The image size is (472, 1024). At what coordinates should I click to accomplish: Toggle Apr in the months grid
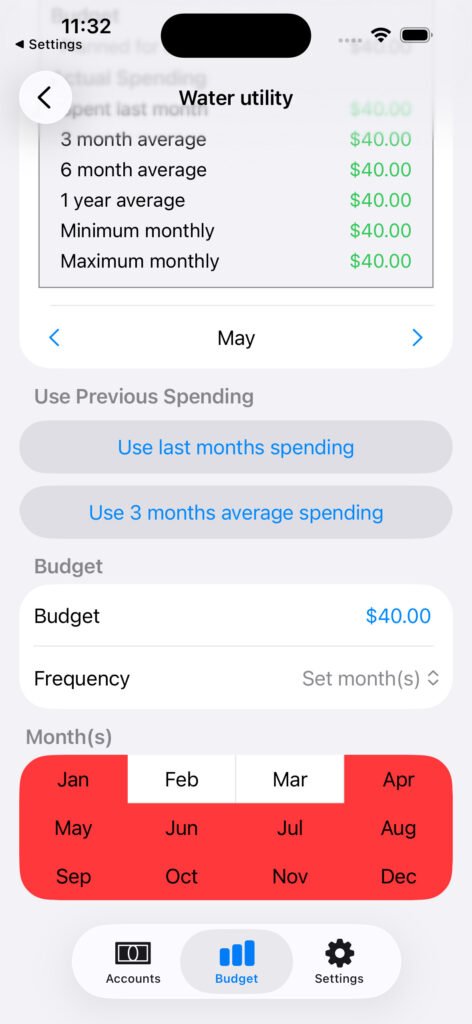click(x=398, y=779)
